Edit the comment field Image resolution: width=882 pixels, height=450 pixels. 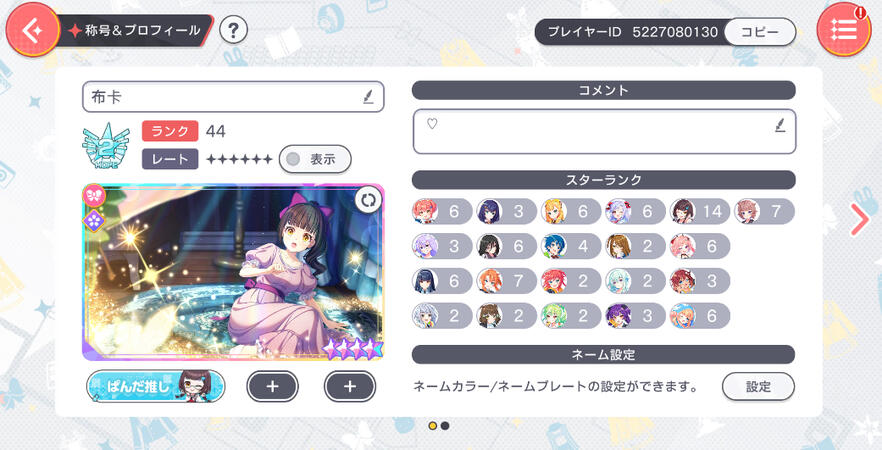coord(603,131)
